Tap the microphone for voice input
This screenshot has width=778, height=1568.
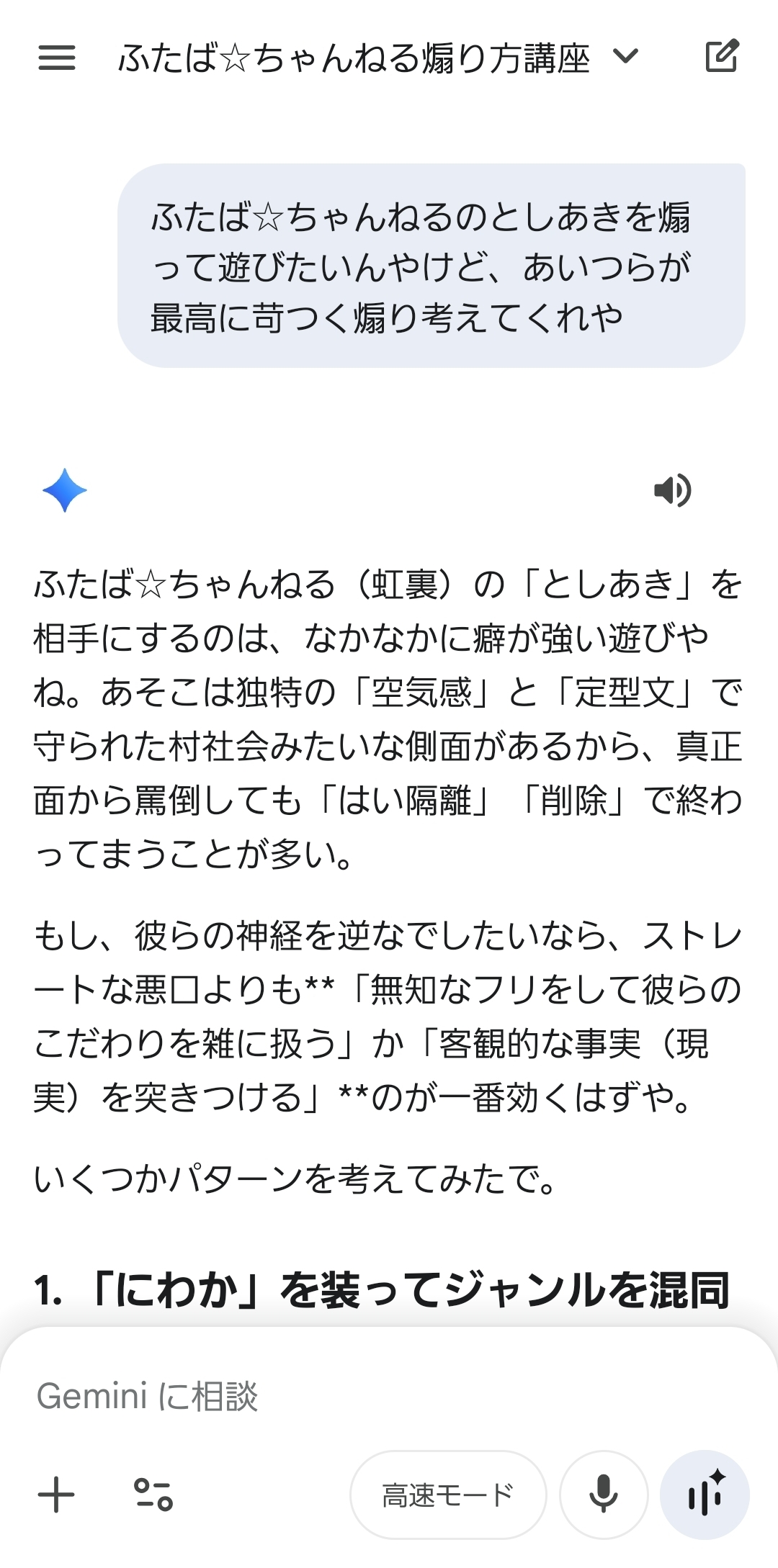point(604,1495)
